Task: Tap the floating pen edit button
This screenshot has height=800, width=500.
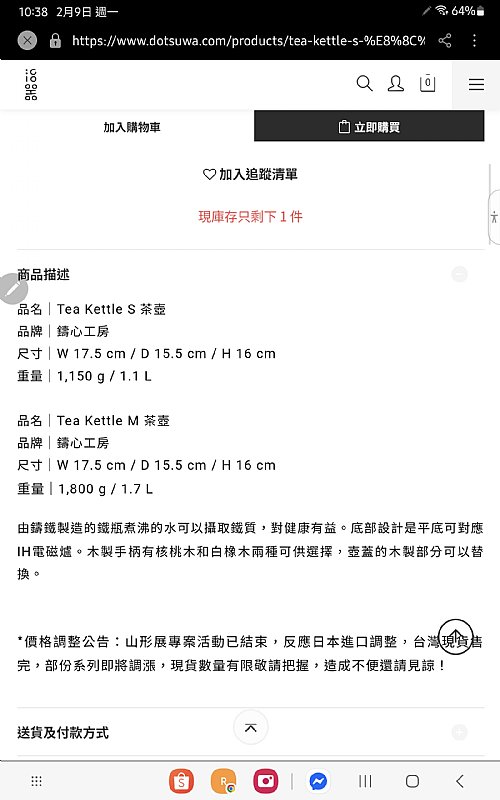Action: pyautogui.click(x=13, y=289)
